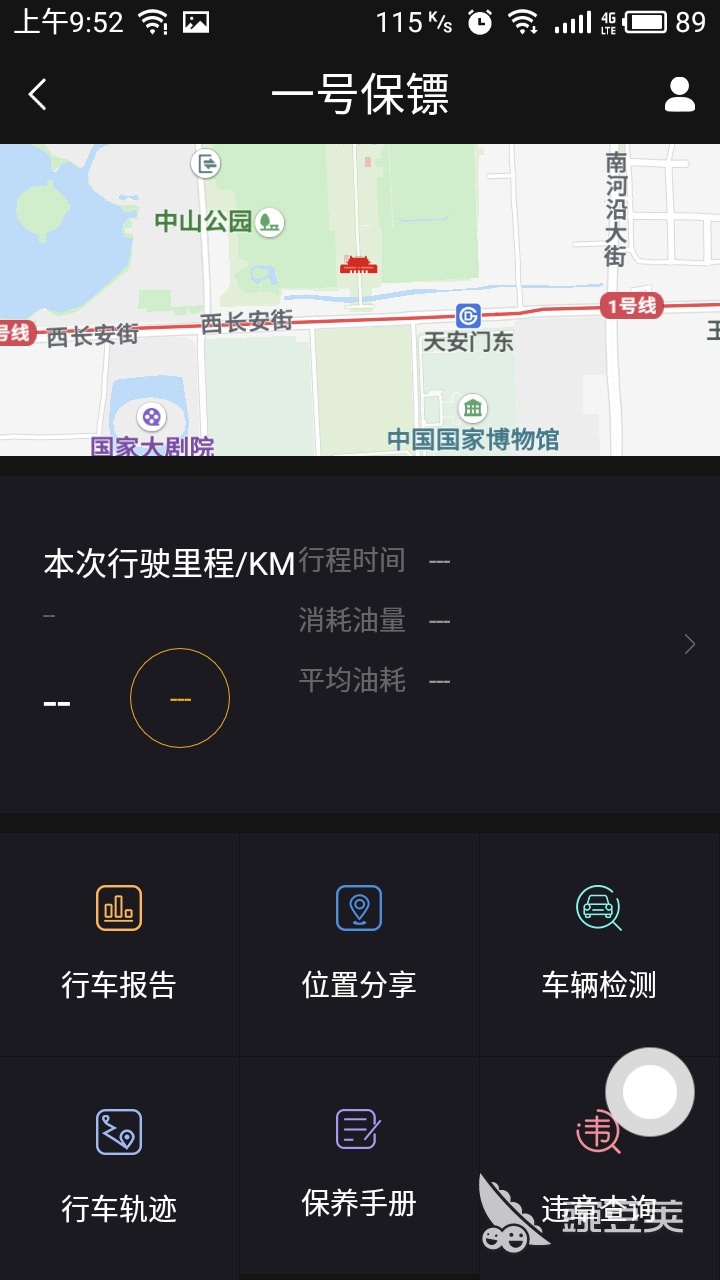Open 行车轨迹 driving track
The image size is (720, 1280).
(119, 1167)
